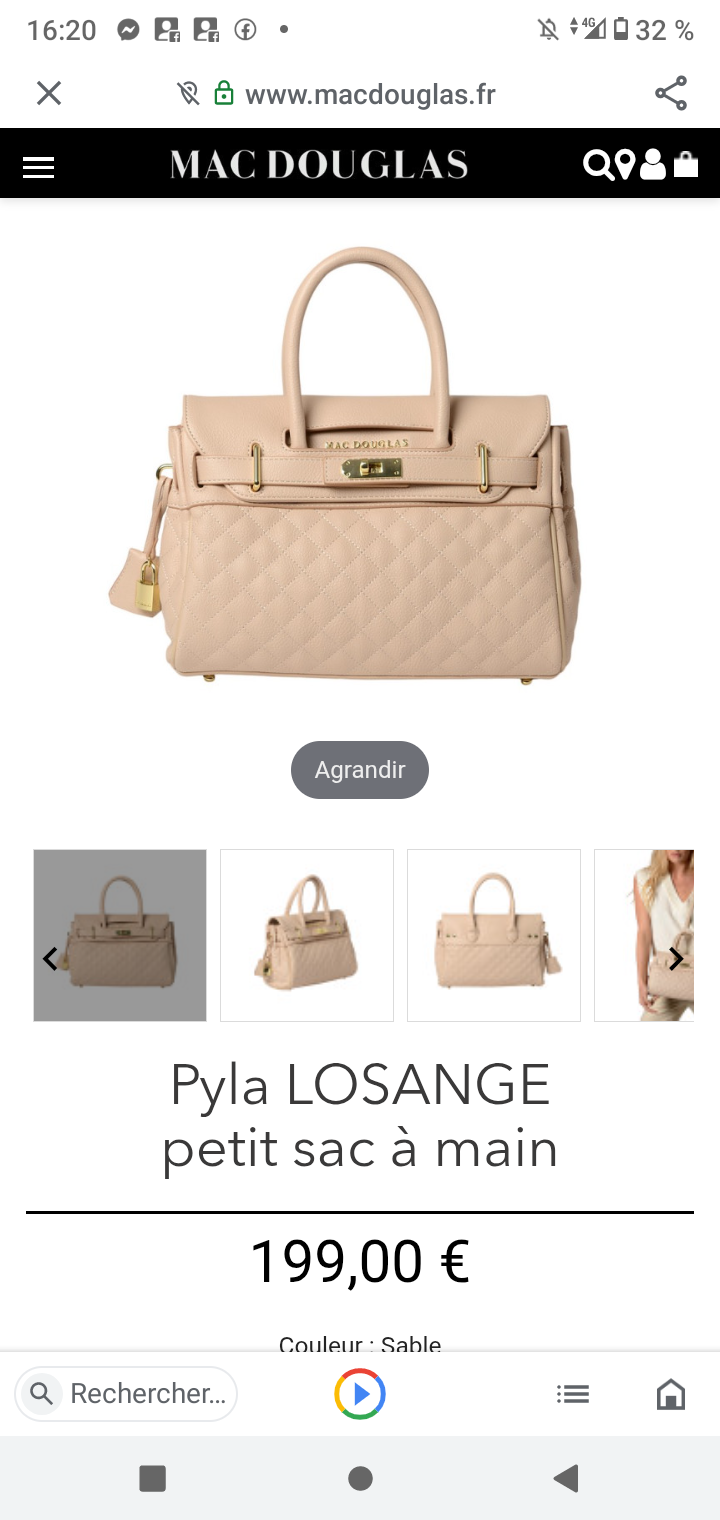Show next thumbnails with right arrow
Image resolution: width=720 pixels, height=1520 pixels.
[x=676, y=958]
